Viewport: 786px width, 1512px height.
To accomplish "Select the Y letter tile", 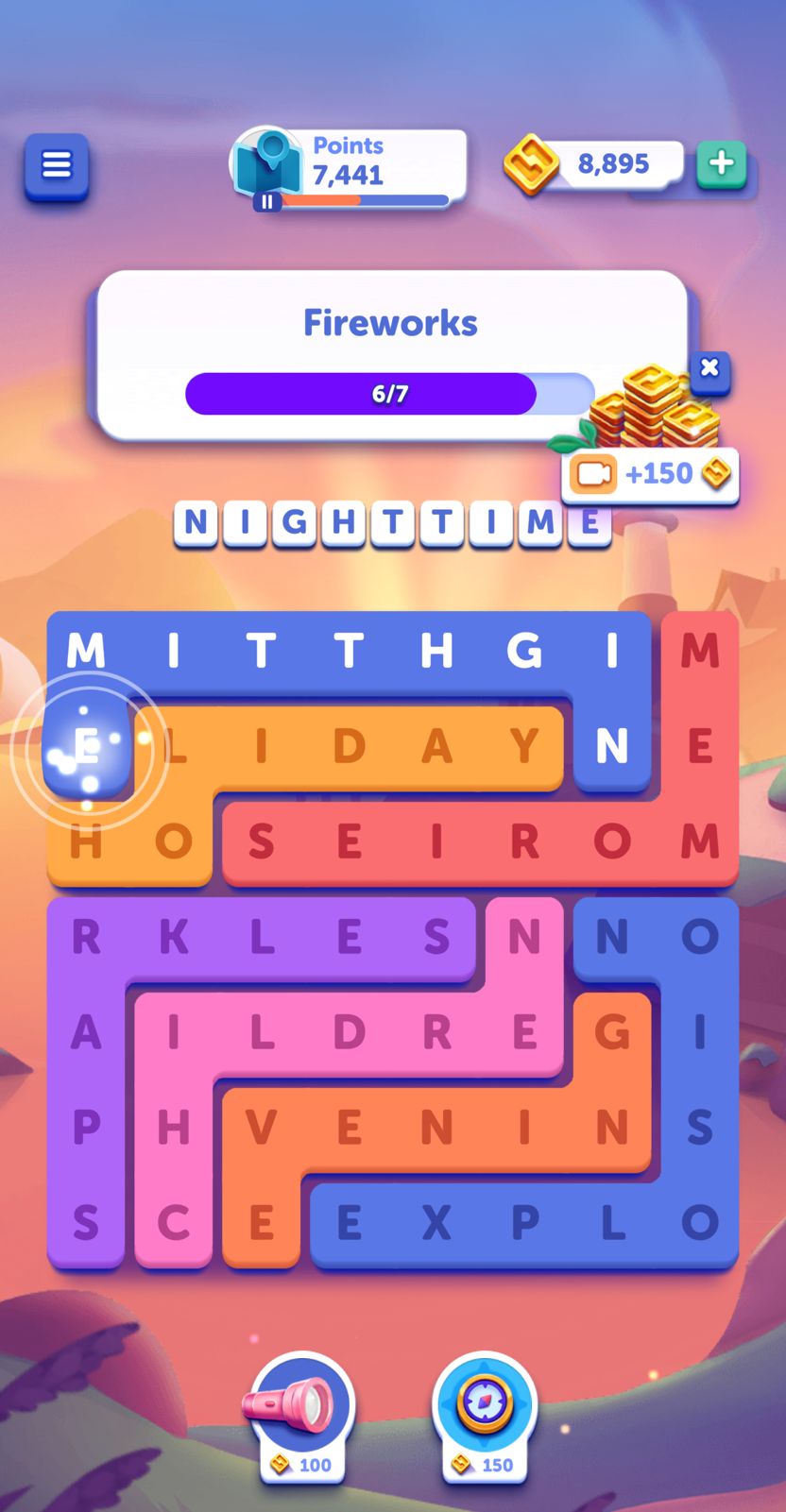I will [x=524, y=746].
